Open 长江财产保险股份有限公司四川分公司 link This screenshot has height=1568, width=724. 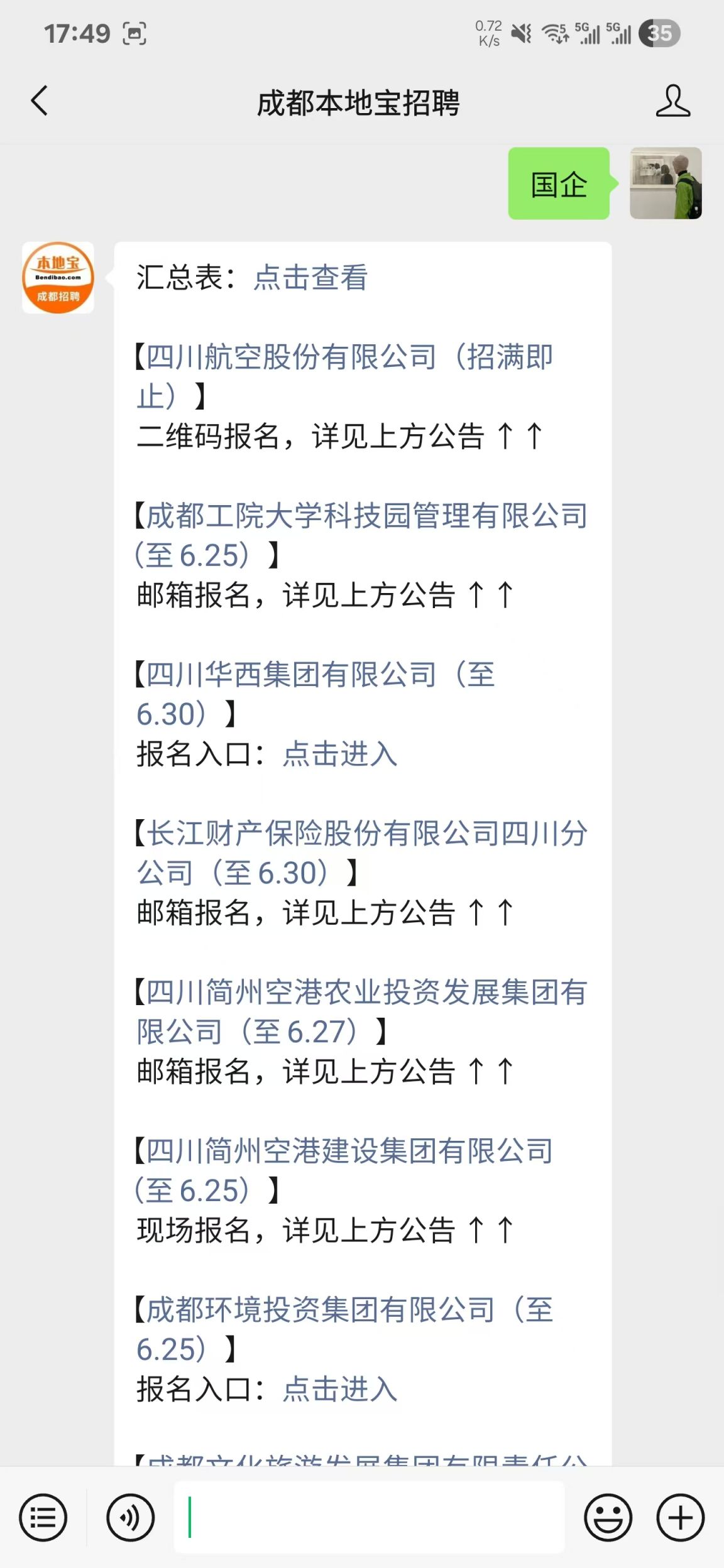click(361, 853)
